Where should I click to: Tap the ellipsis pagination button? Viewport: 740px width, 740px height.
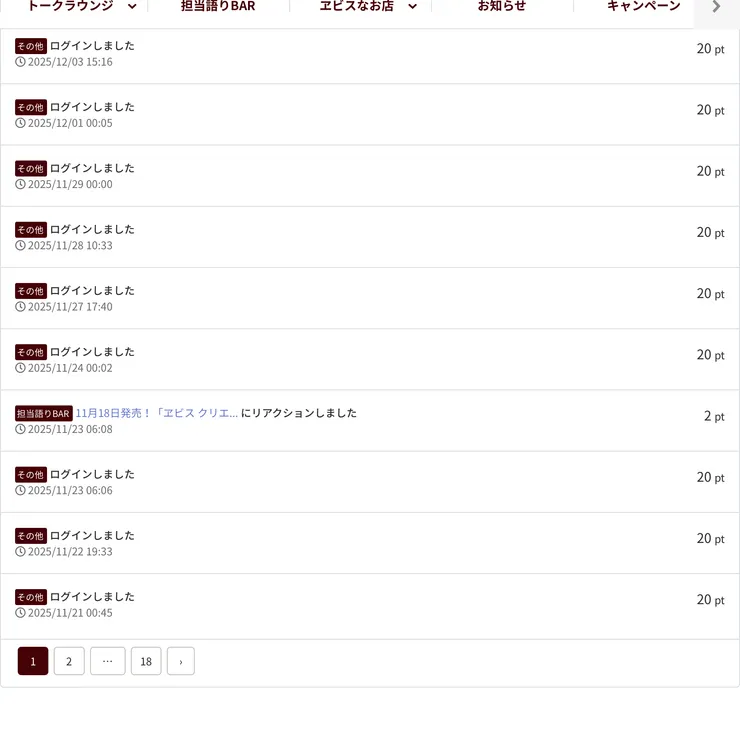coord(108,661)
